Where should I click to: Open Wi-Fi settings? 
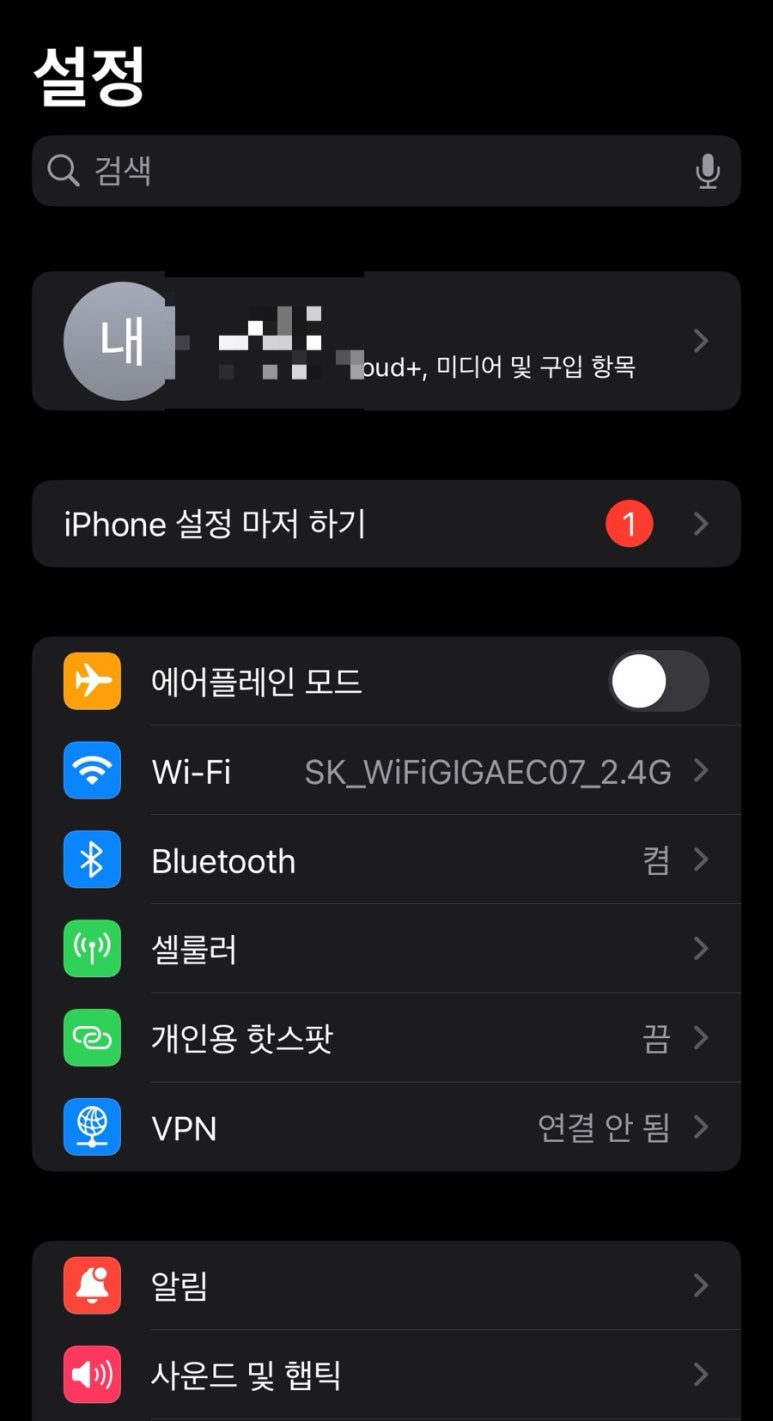pos(386,771)
